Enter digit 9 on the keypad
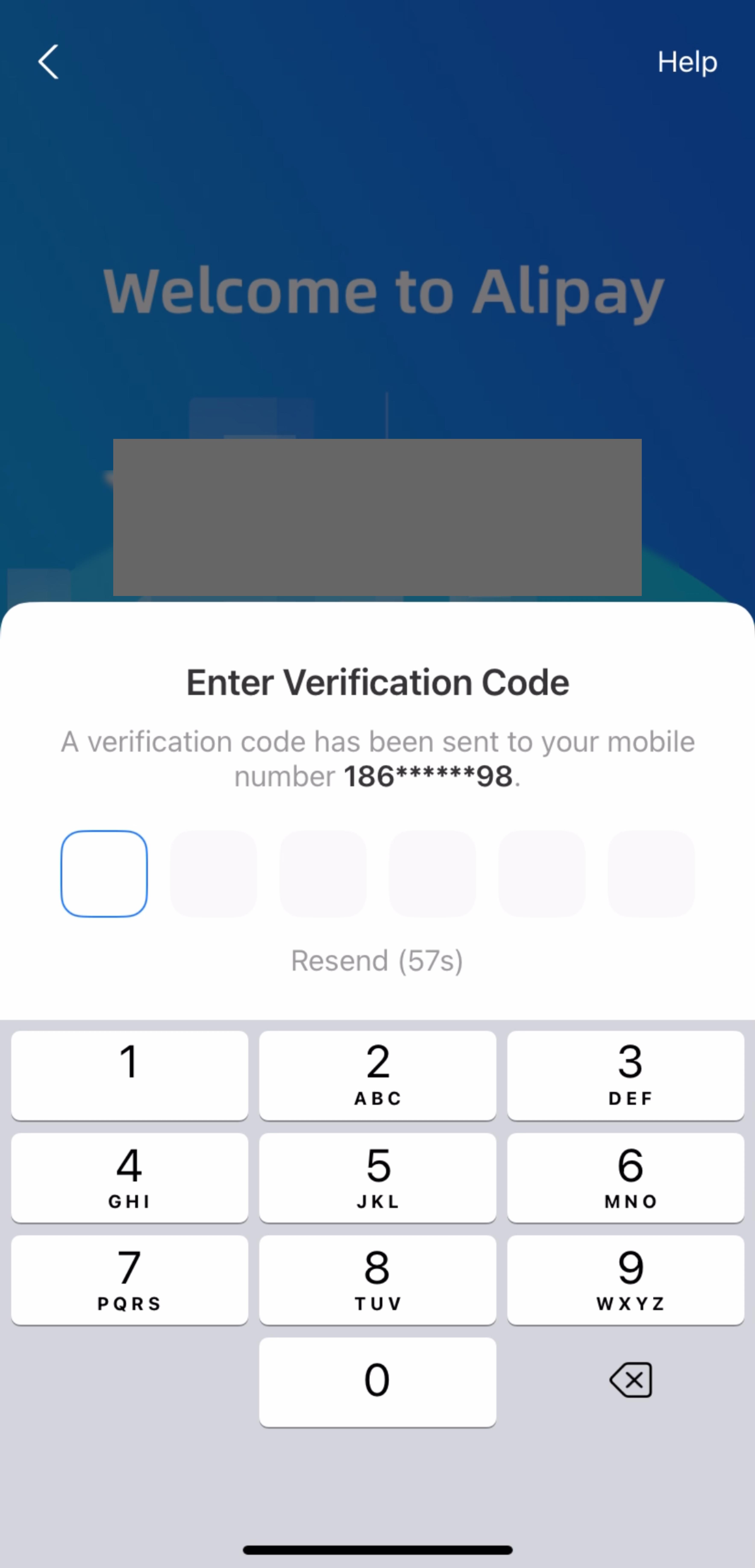The height and width of the screenshot is (1568, 755). point(625,1279)
